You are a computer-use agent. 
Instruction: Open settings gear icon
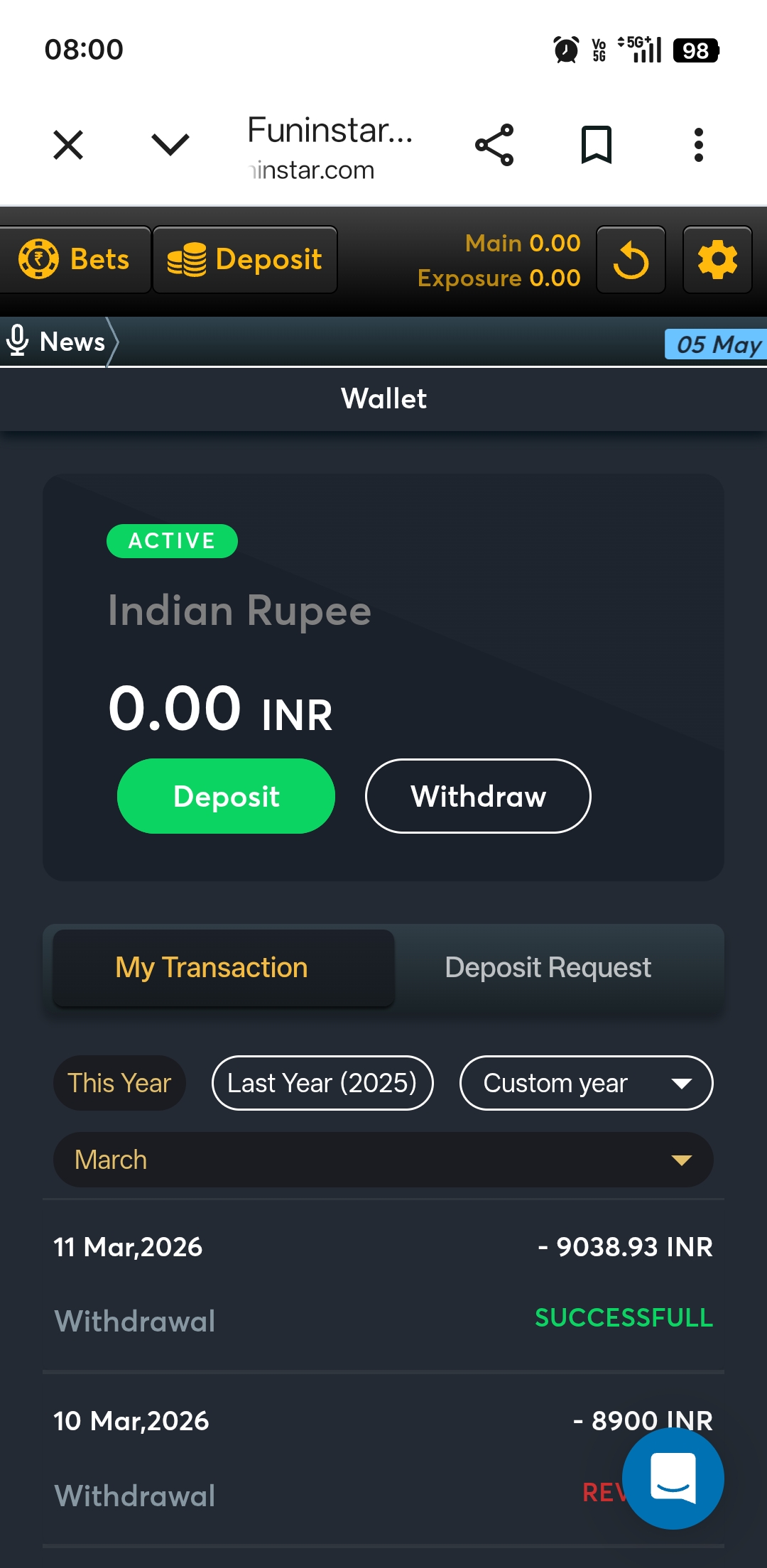click(x=717, y=260)
